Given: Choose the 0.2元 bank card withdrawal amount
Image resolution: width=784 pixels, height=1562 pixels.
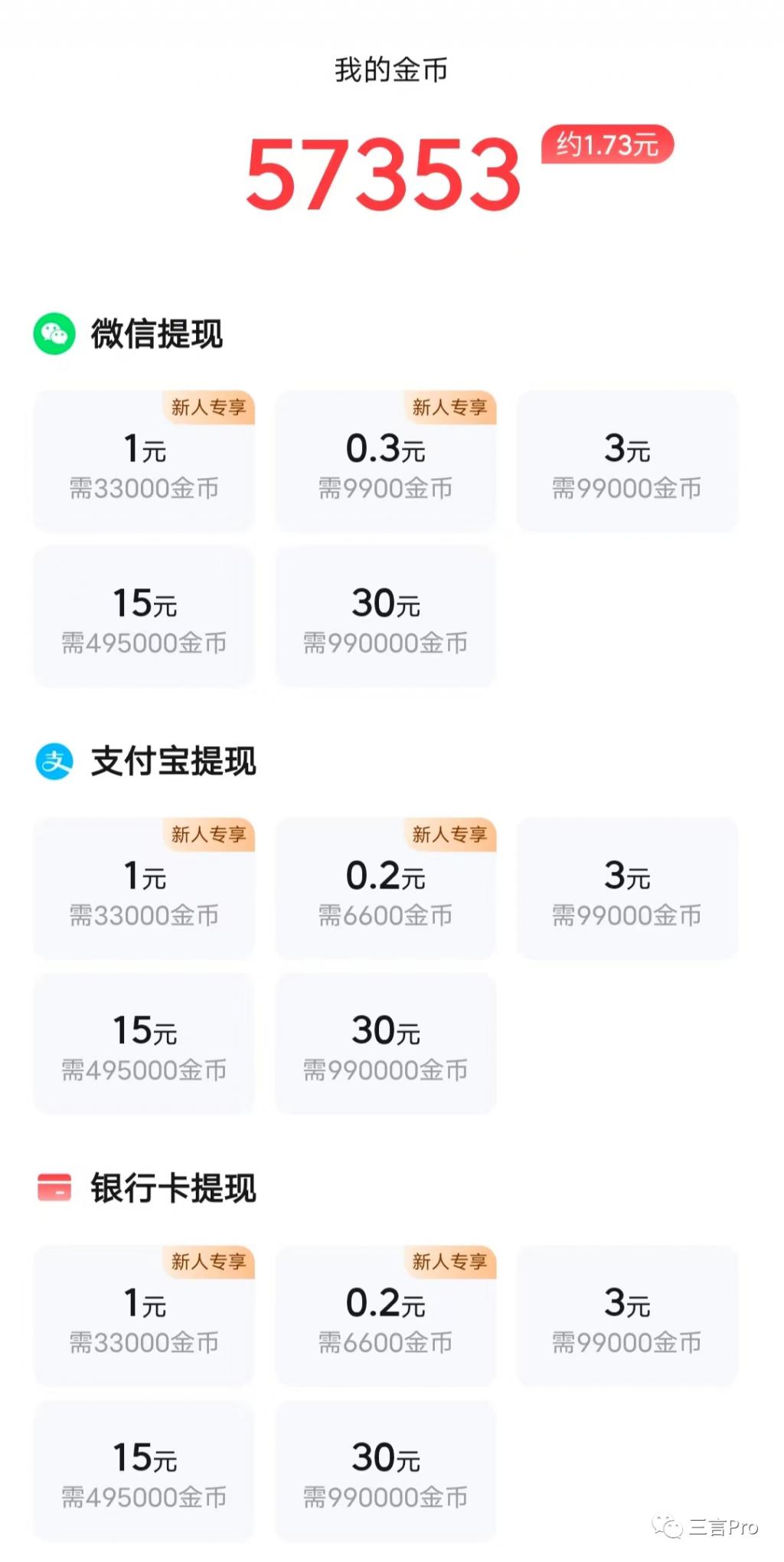Looking at the screenshot, I should pos(386,1316).
